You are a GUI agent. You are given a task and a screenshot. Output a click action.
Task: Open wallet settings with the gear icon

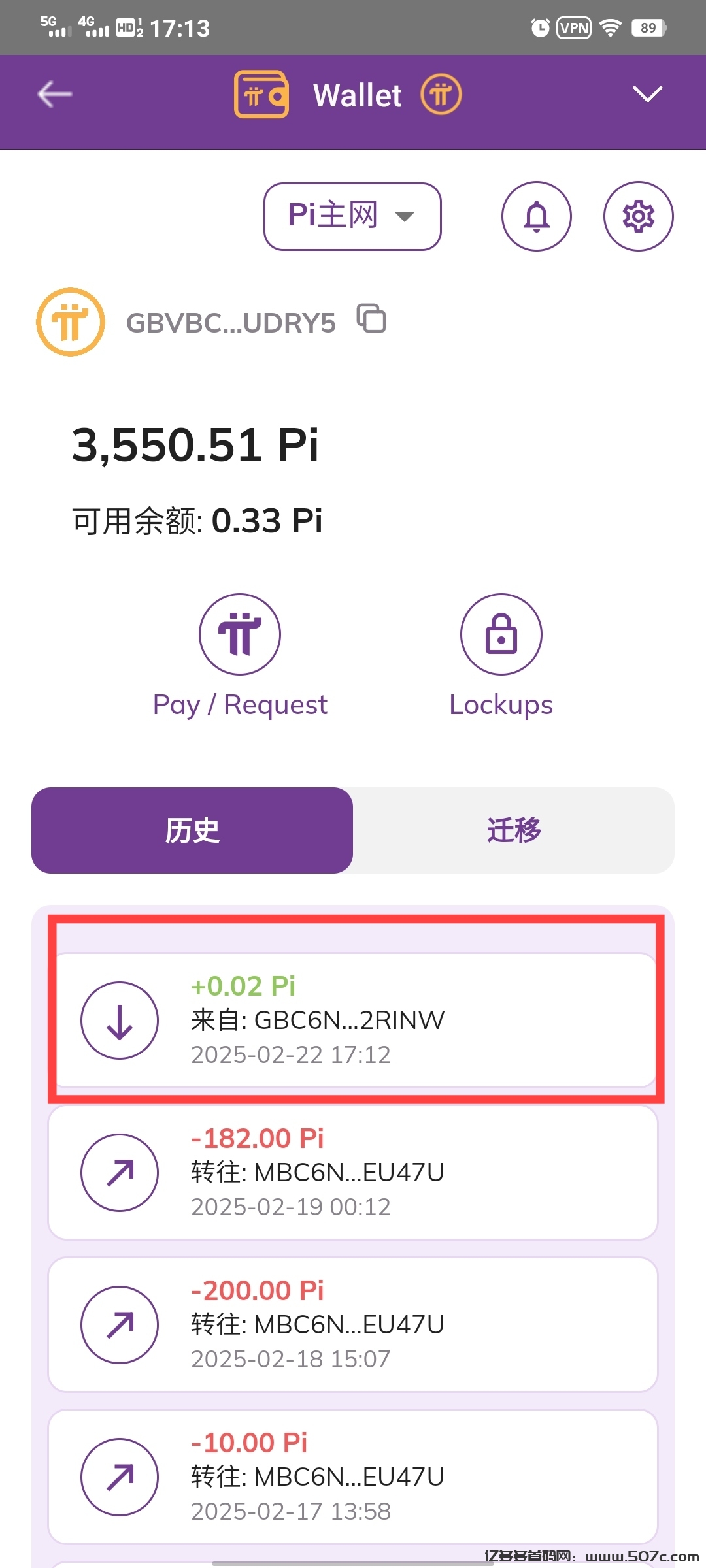click(x=638, y=216)
